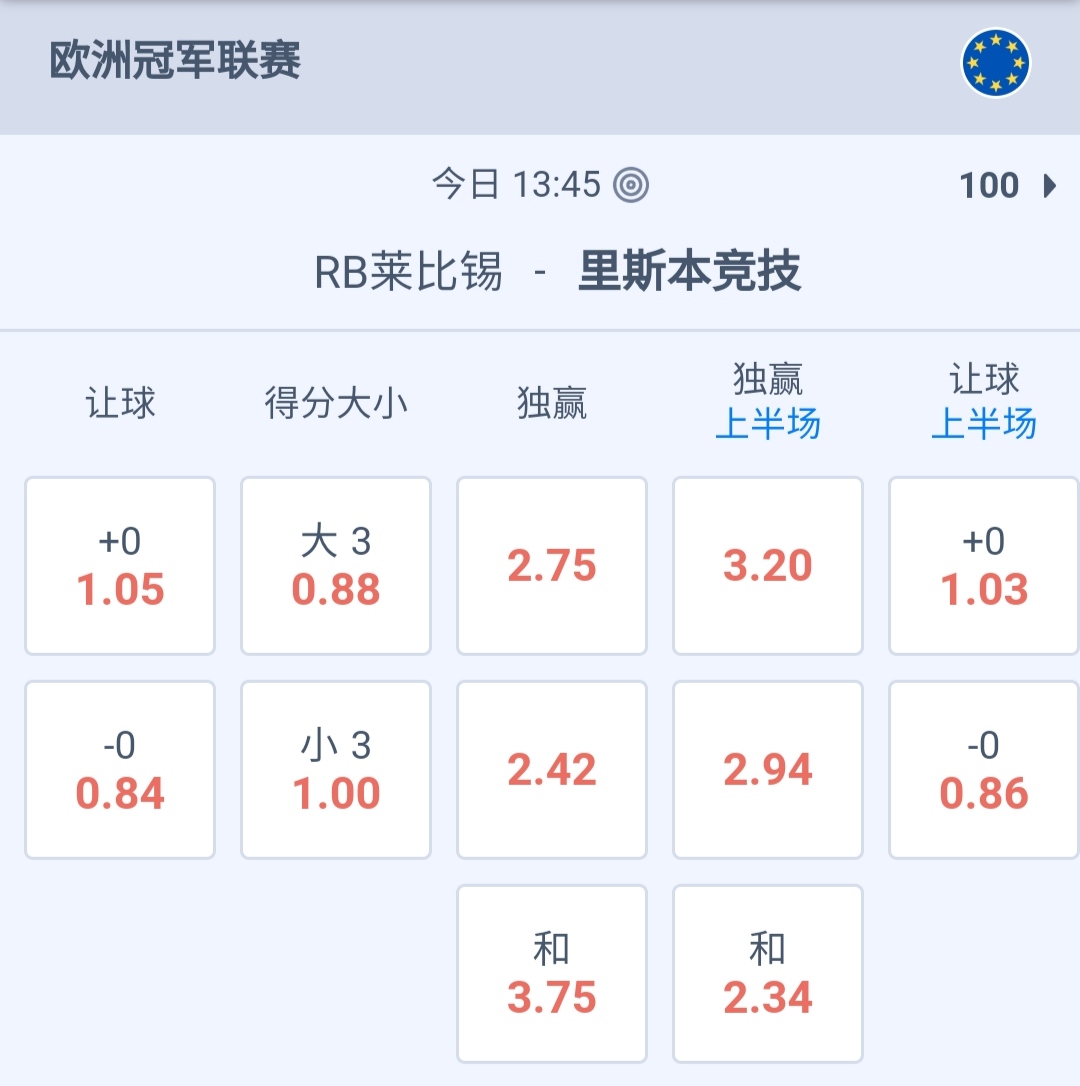Choose full-time winner odds 2.75
The height and width of the screenshot is (1086, 1080).
tap(552, 566)
